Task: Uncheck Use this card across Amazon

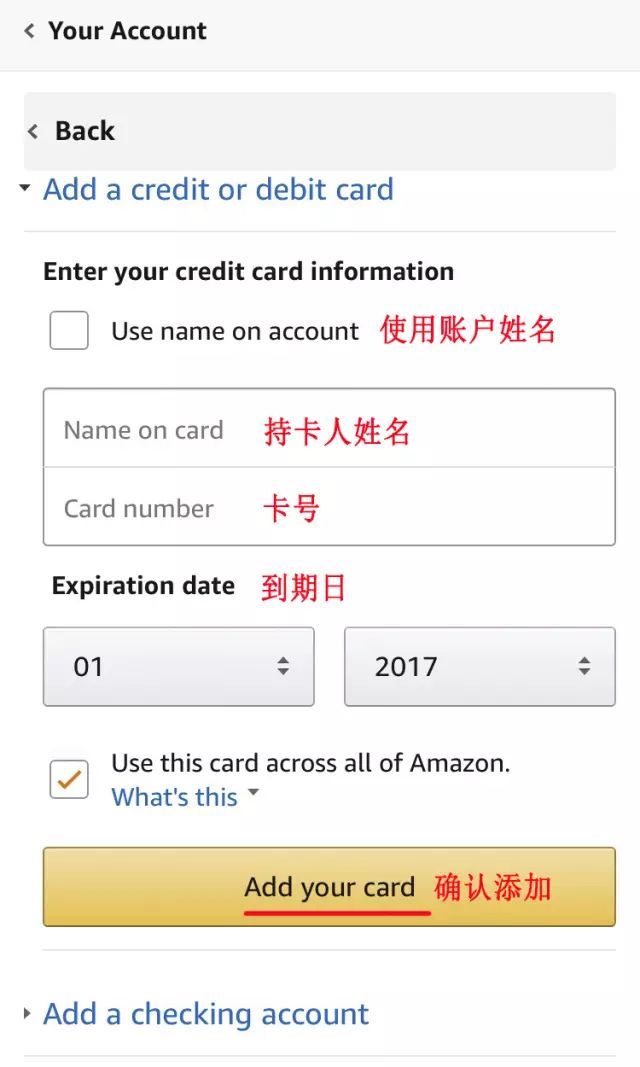Action: 69,780
